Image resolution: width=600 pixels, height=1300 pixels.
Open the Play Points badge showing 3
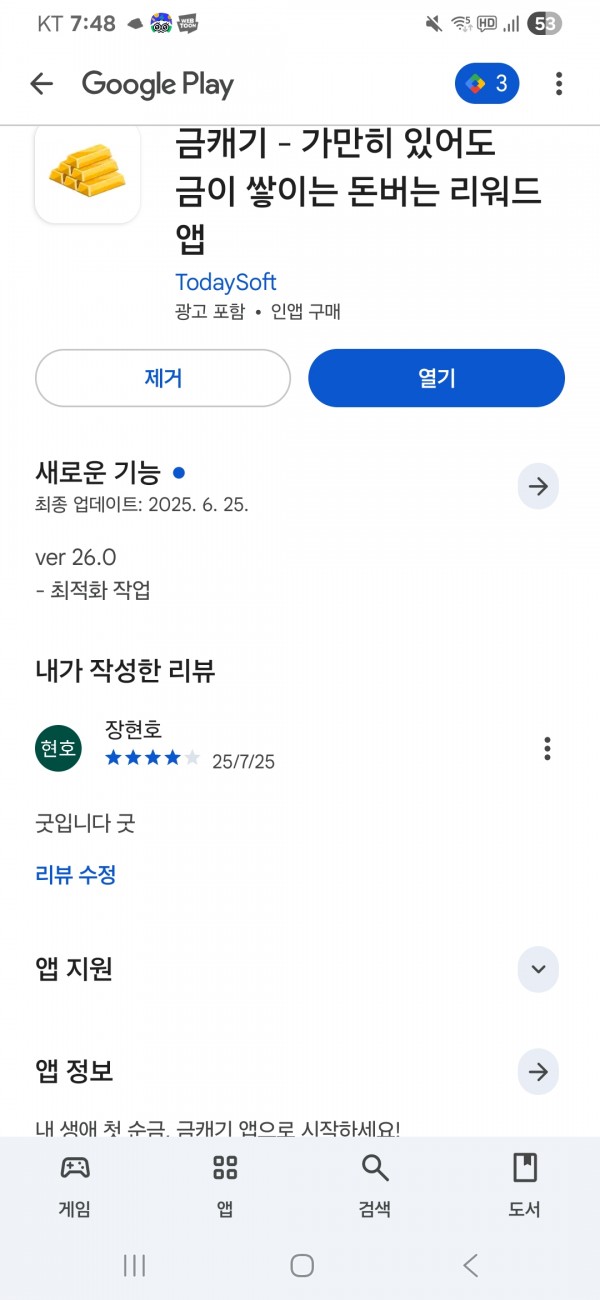click(487, 84)
